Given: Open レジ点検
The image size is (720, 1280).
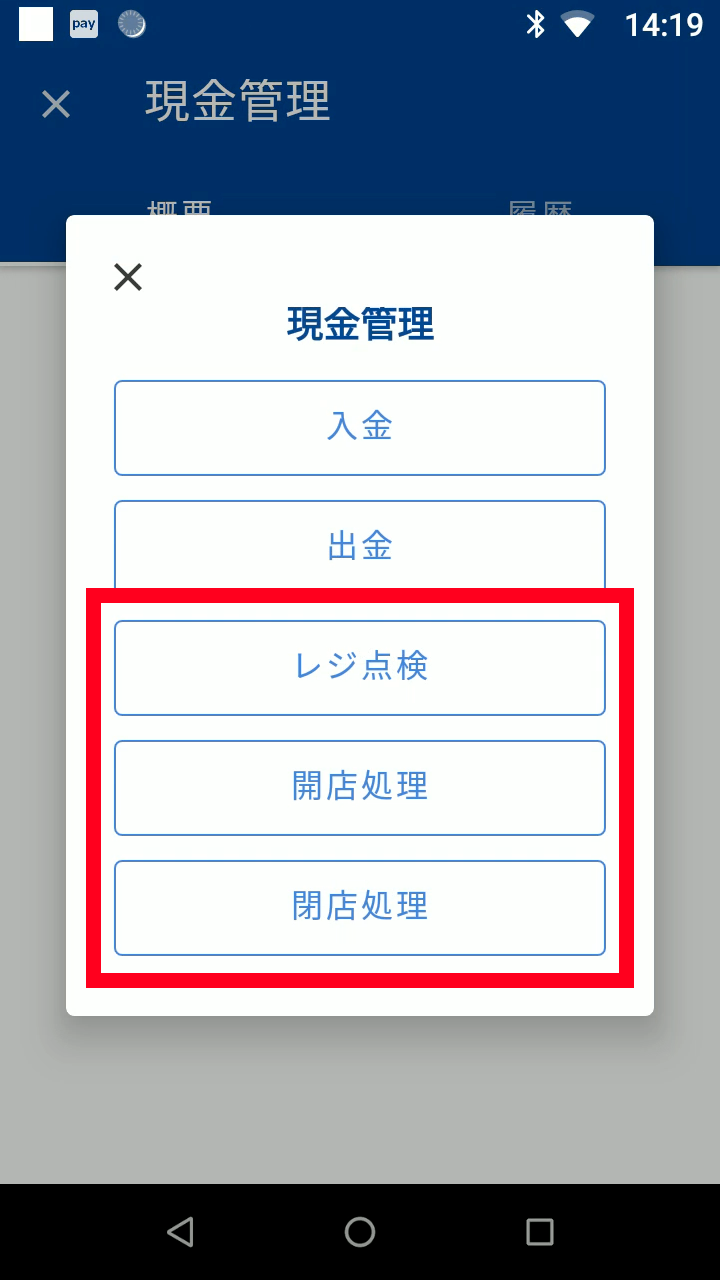Looking at the screenshot, I should coord(360,668).
